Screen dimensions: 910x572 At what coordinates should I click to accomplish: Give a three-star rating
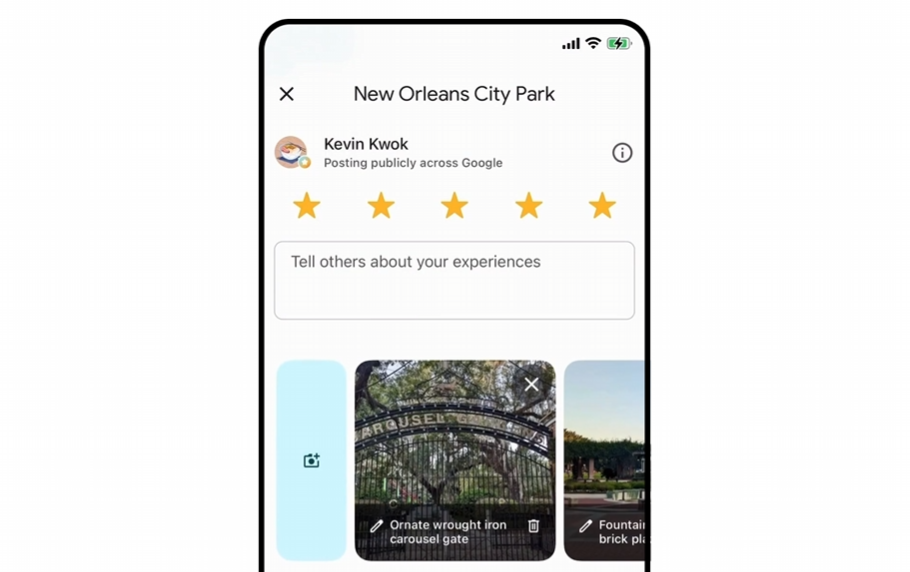pos(455,206)
